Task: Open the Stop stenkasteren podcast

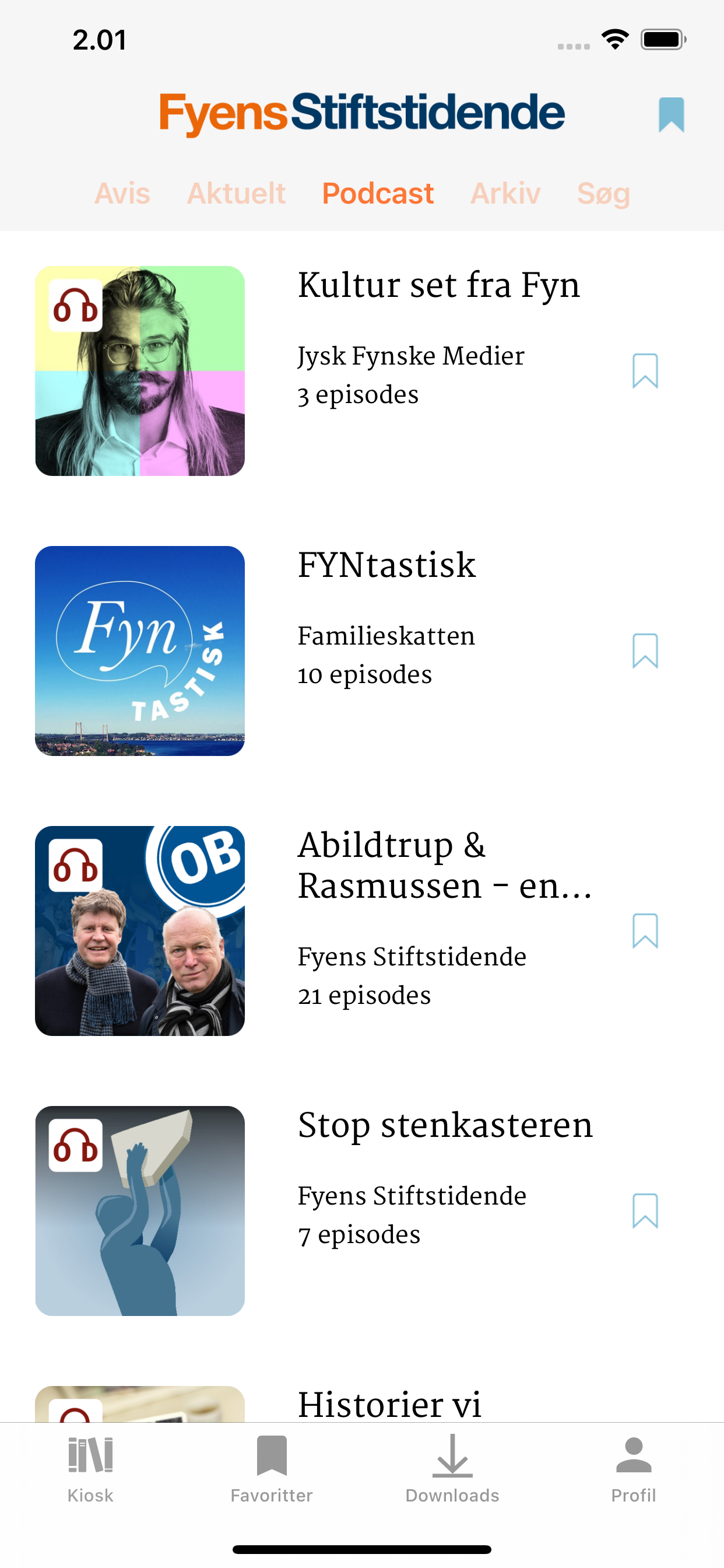Action: (445, 1125)
